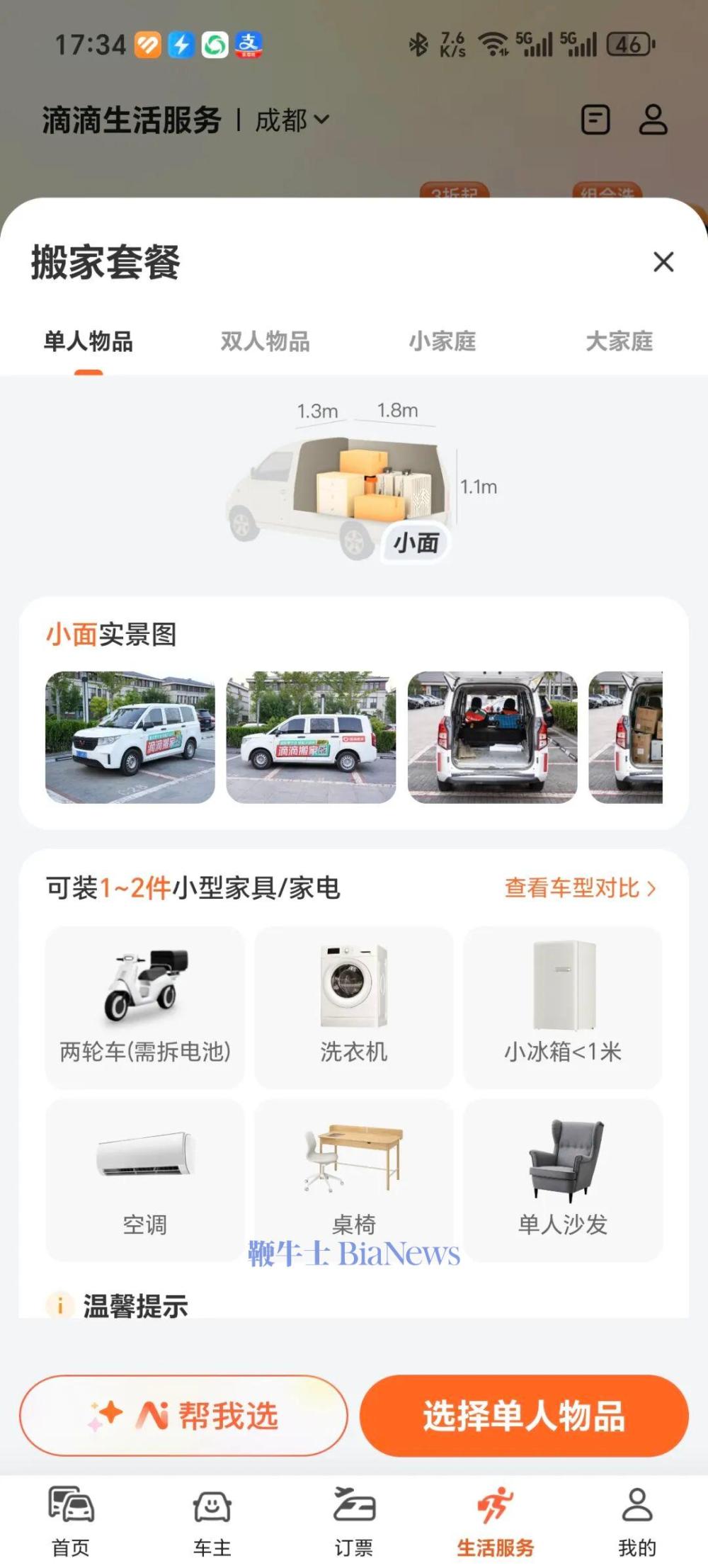Go to the 首页 tab
The height and width of the screenshot is (1568, 708).
(71, 1521)
